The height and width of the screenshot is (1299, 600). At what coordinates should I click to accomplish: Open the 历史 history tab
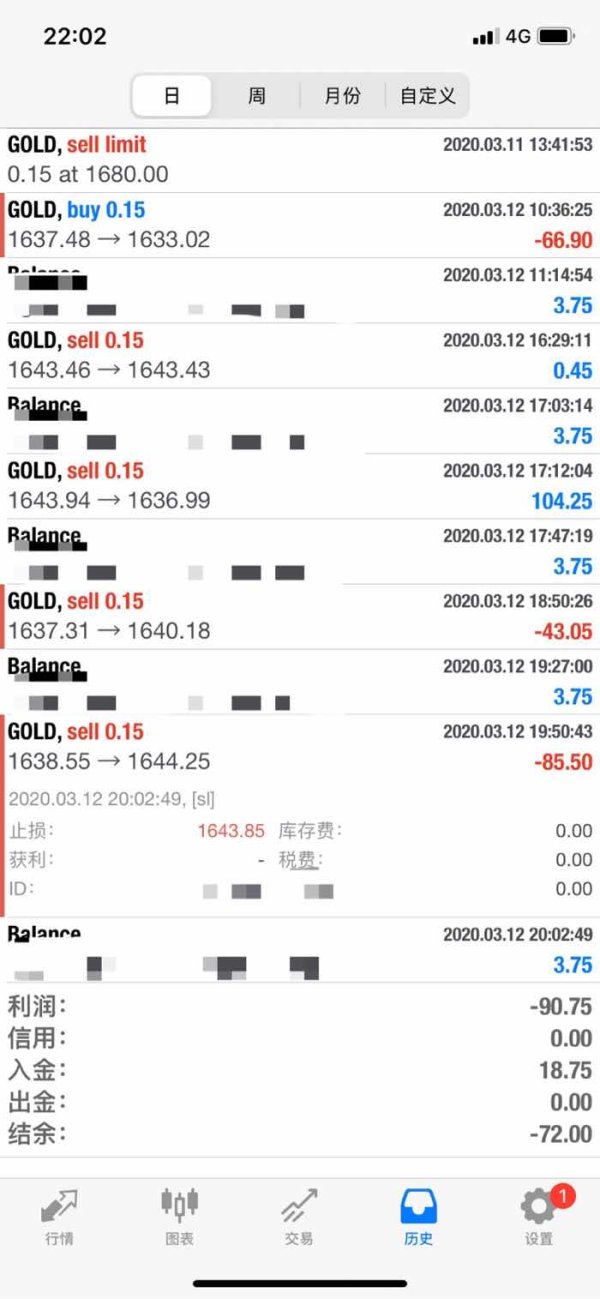[418, 1216]
